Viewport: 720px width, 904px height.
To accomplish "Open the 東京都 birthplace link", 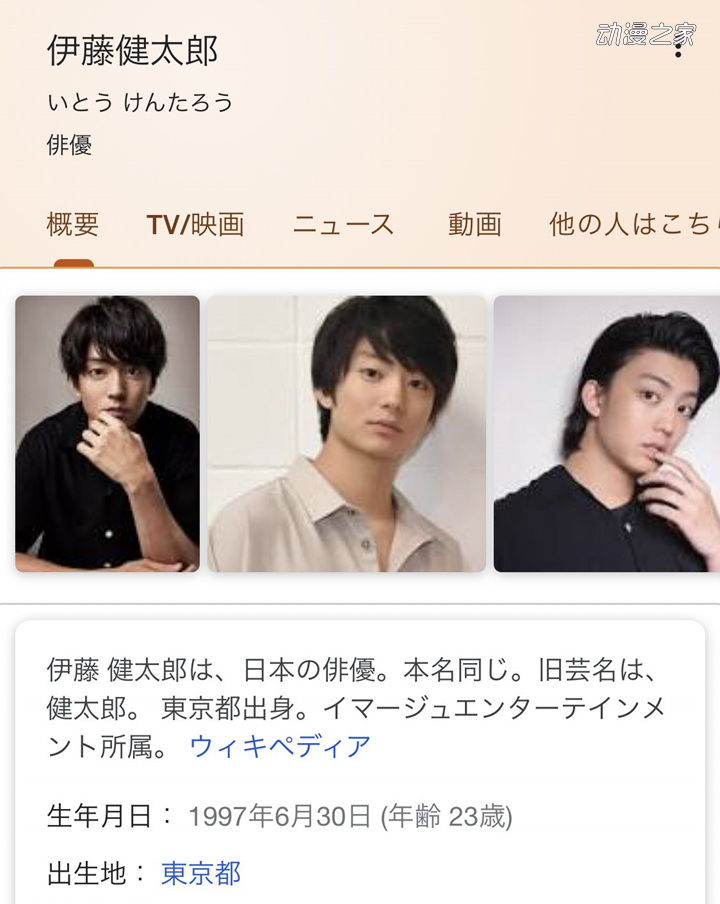I will pos(201,873).
